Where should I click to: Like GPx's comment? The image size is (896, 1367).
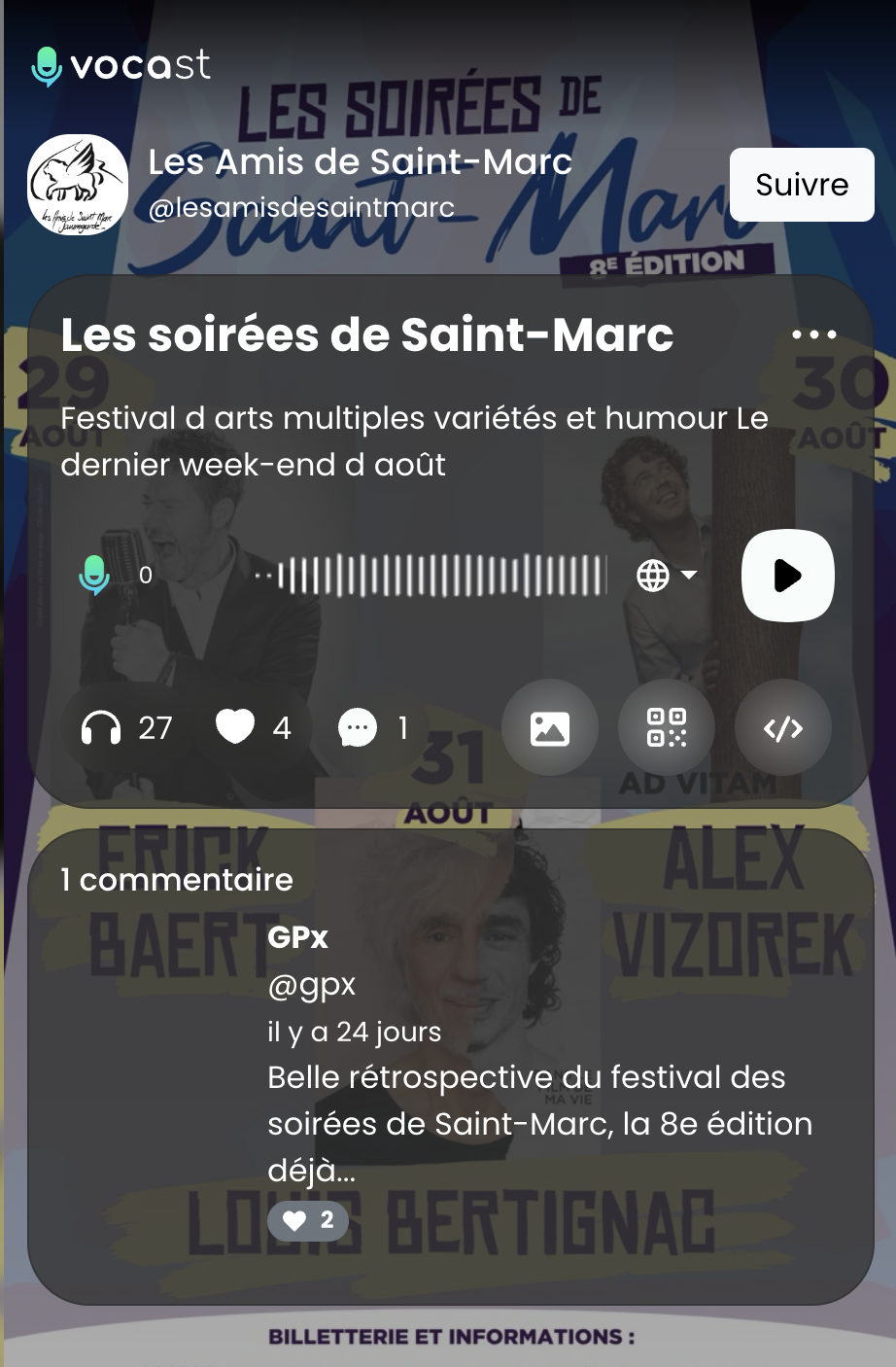[308, 1220]
